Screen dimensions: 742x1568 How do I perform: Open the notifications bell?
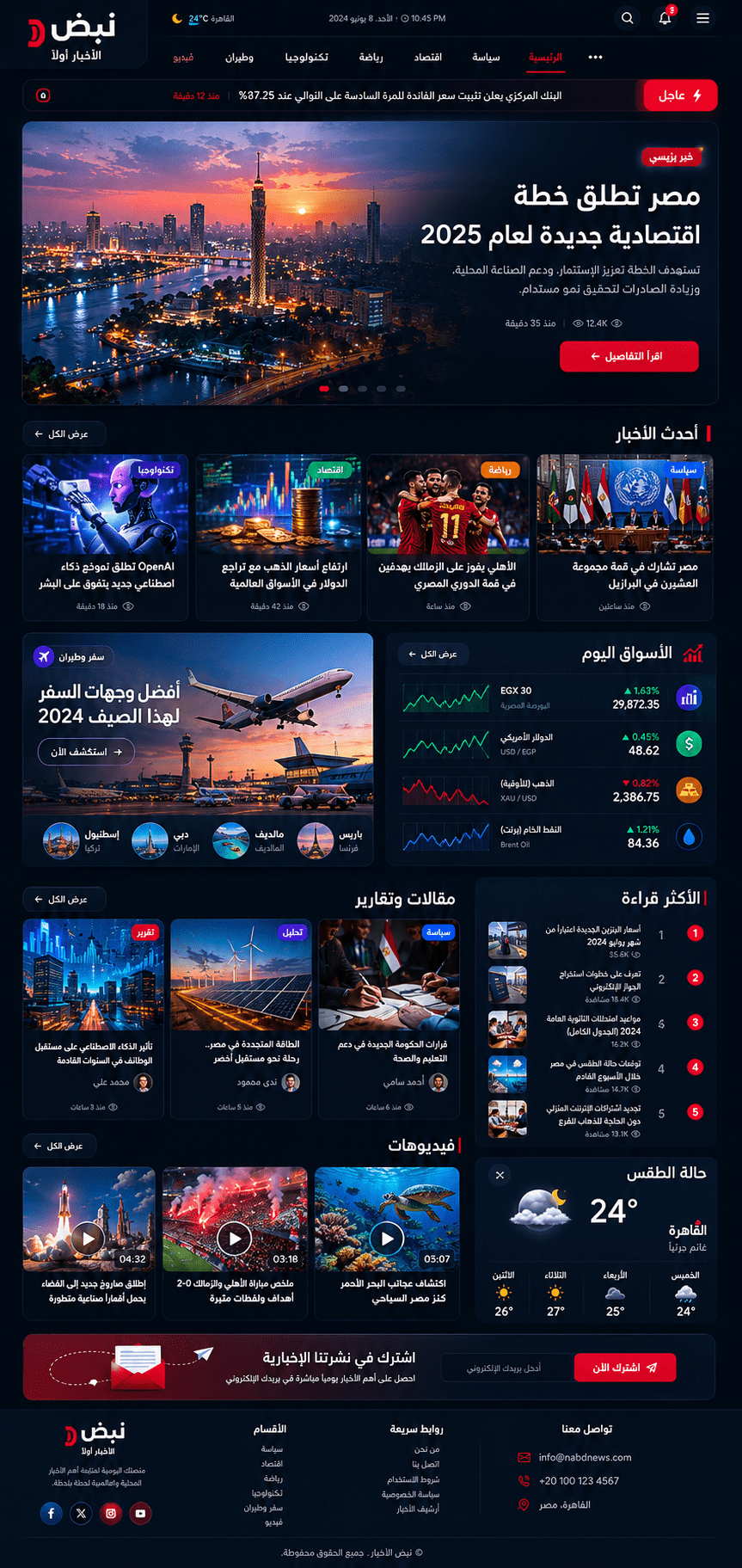pos(665,18)
